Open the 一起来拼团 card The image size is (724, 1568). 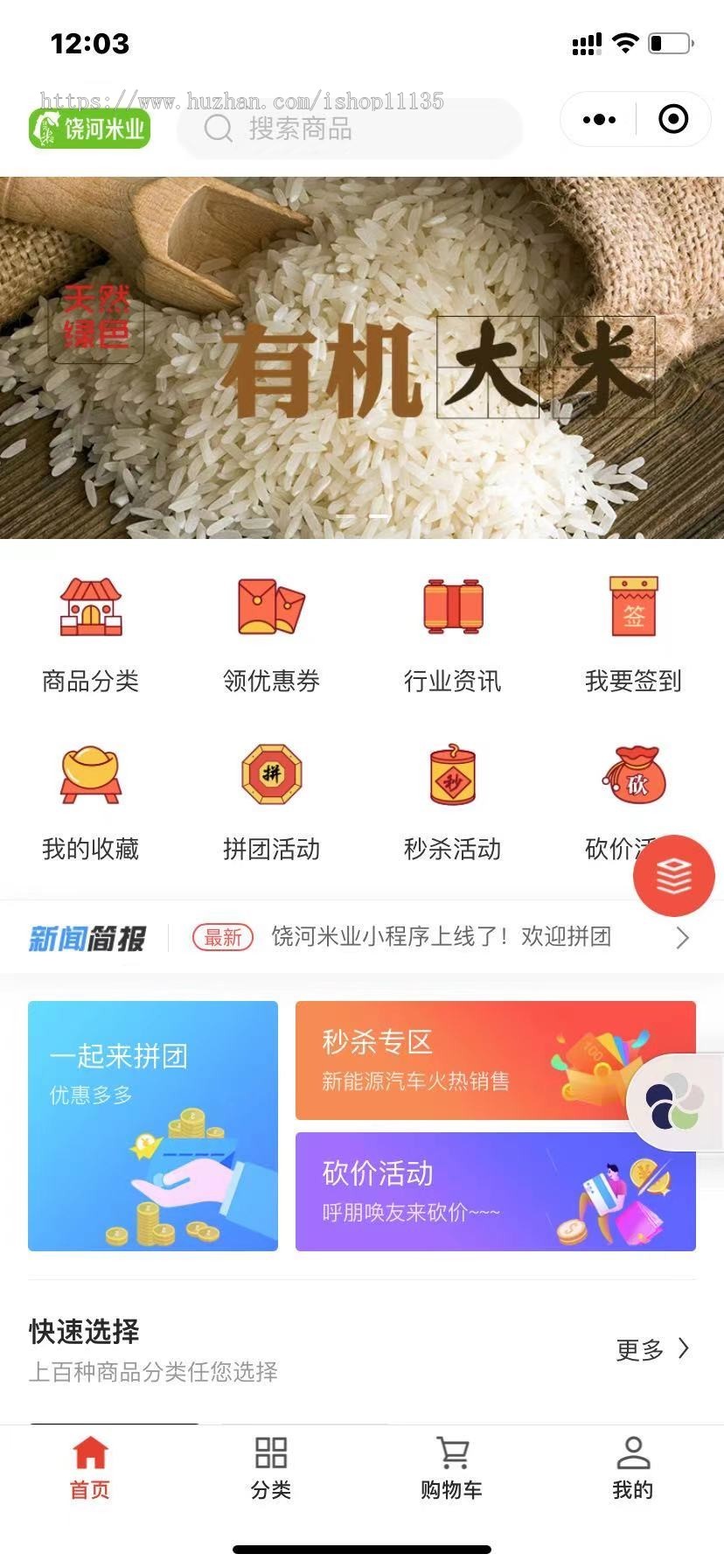[x=153, y=1125]
